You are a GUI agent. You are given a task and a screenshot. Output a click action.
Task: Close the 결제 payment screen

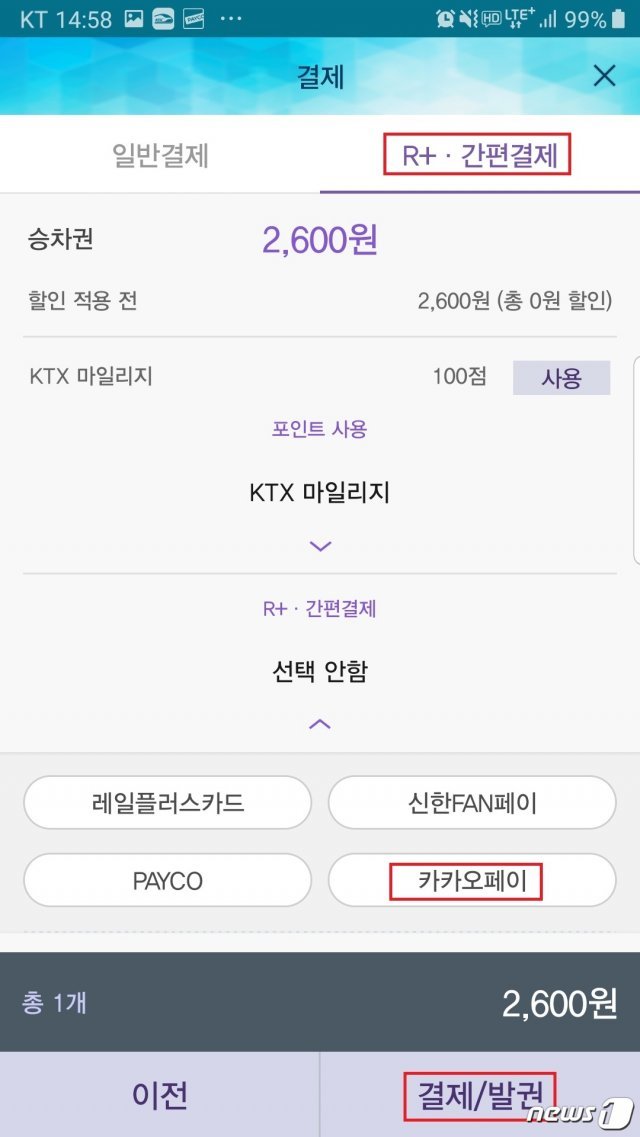604,76
